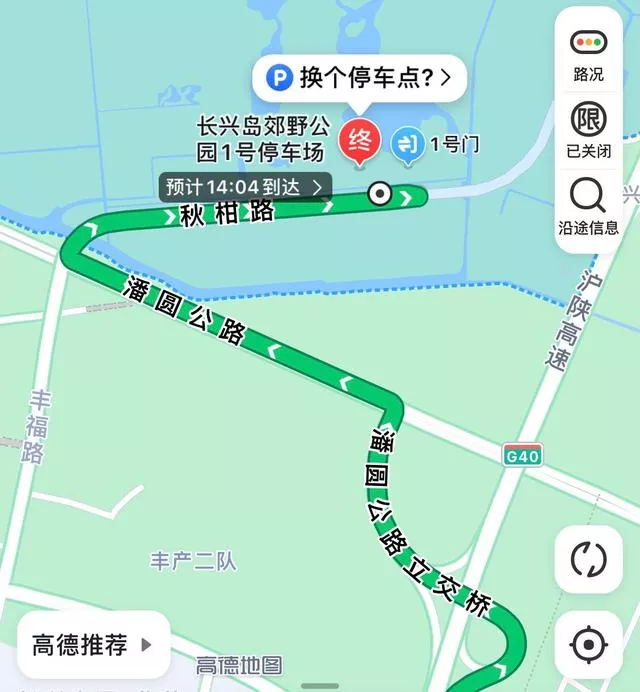Viewport: 640px width, 692px height.
Task: Expand the 高德推荐 route option
Action: click(93, 645)
